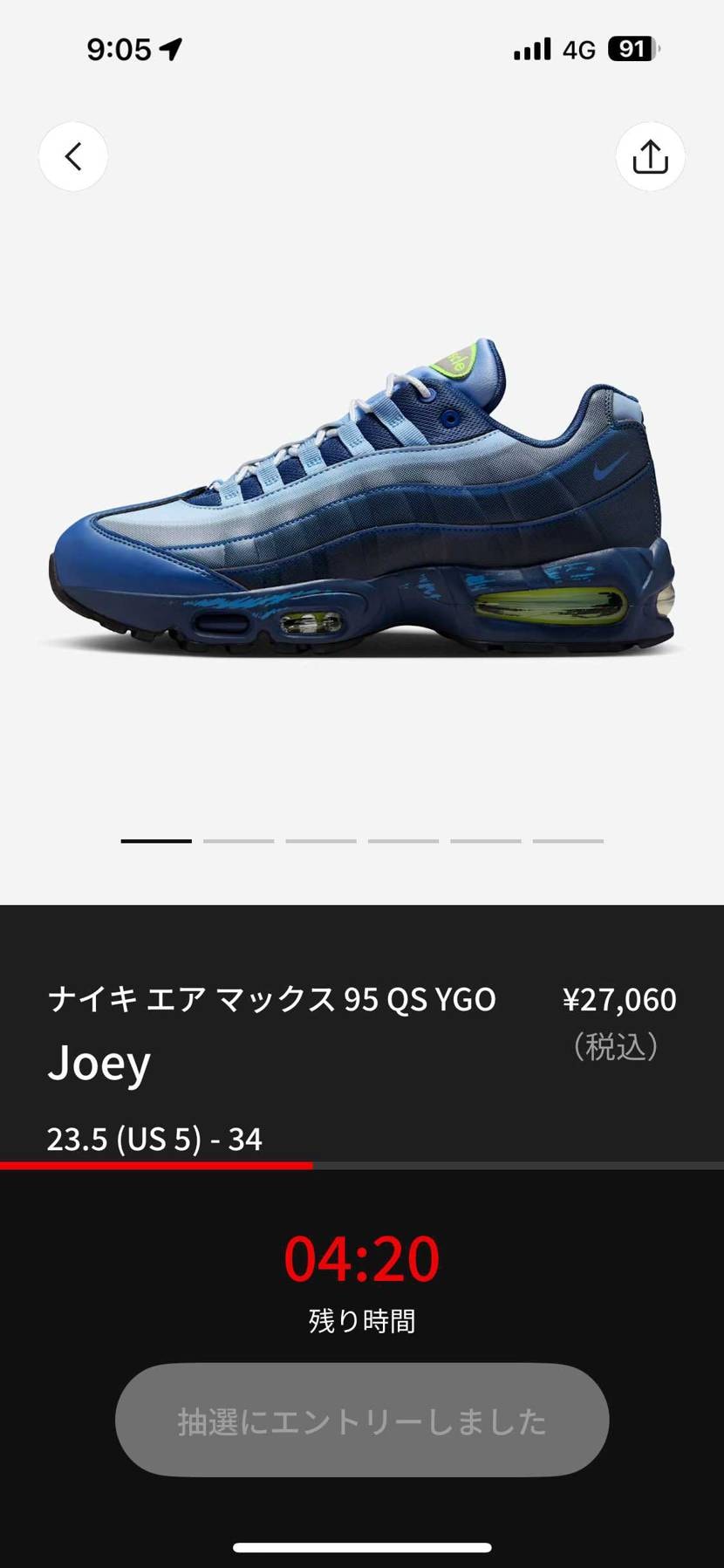
Task: Select the second carousel indicator bar
Action: tap(239, 840)
